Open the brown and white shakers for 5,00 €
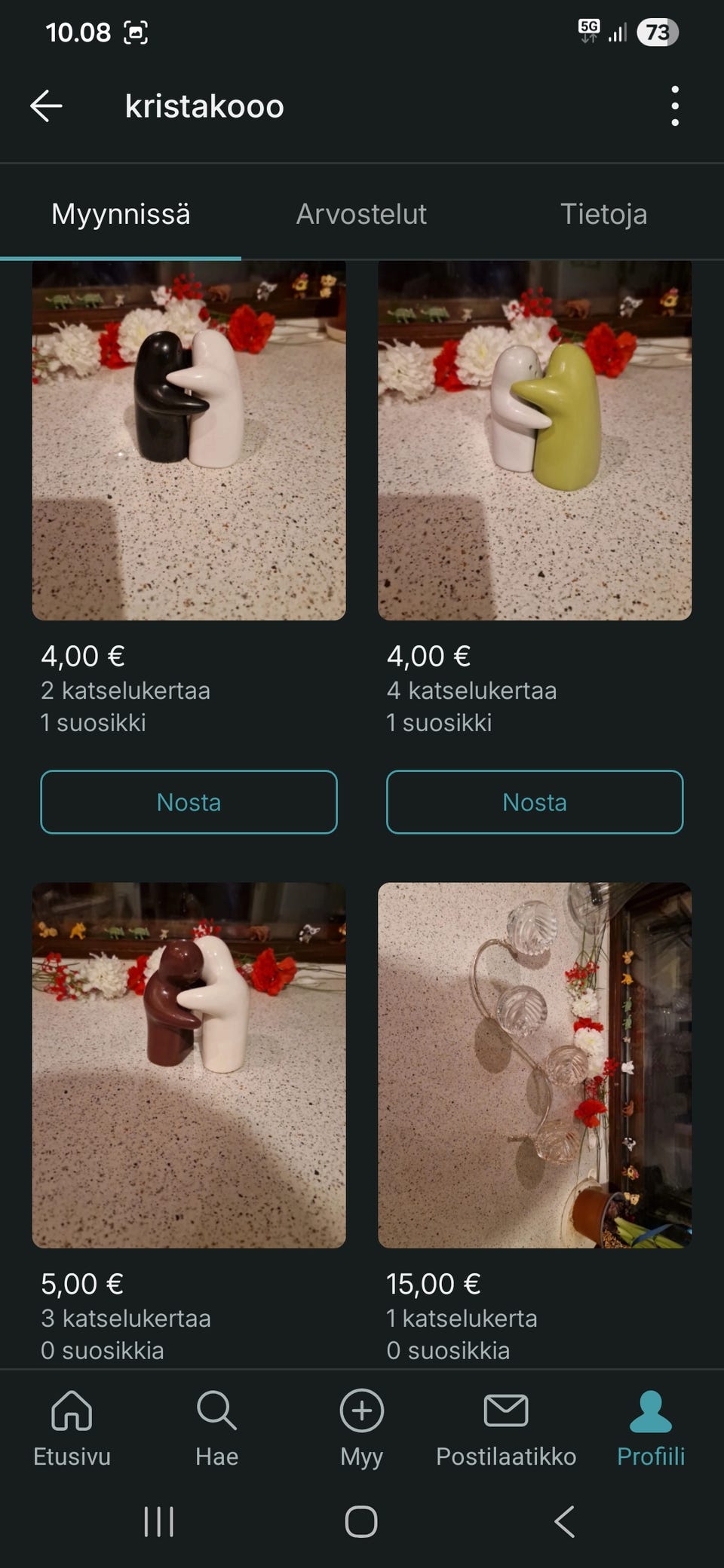 click(x=189, y=1064)
